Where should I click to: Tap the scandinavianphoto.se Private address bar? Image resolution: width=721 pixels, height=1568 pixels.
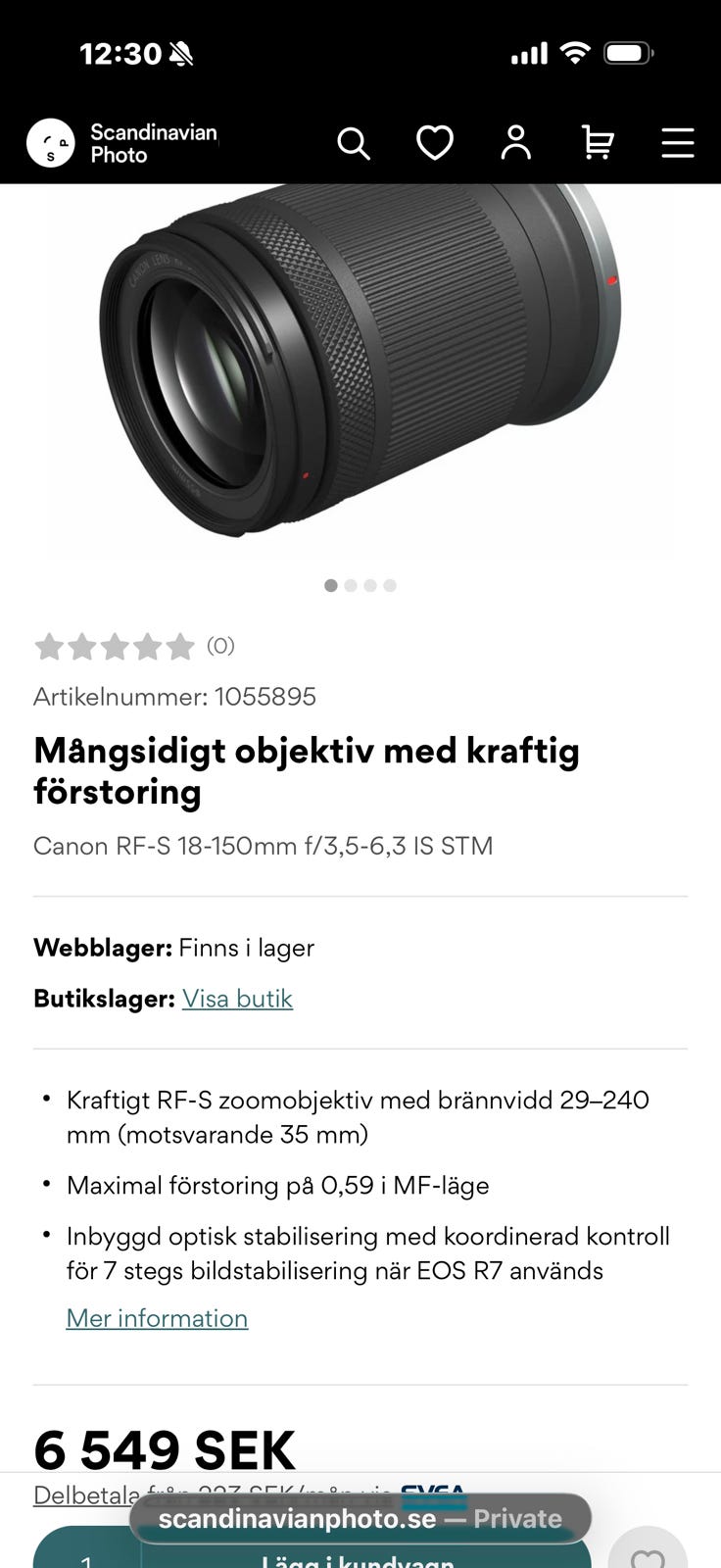(x=360, y=1517)
